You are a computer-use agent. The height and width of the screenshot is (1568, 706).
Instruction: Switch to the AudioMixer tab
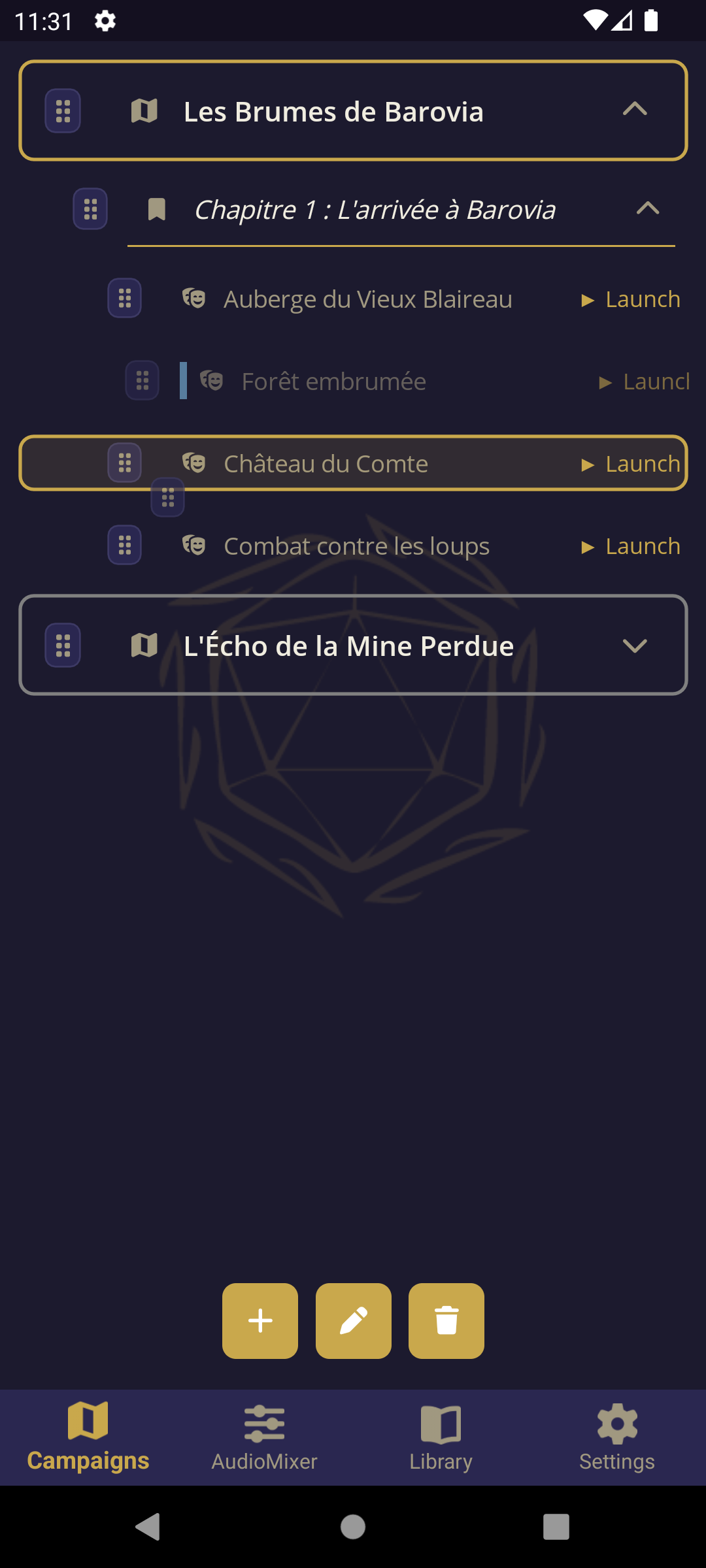click(265, 1437)
